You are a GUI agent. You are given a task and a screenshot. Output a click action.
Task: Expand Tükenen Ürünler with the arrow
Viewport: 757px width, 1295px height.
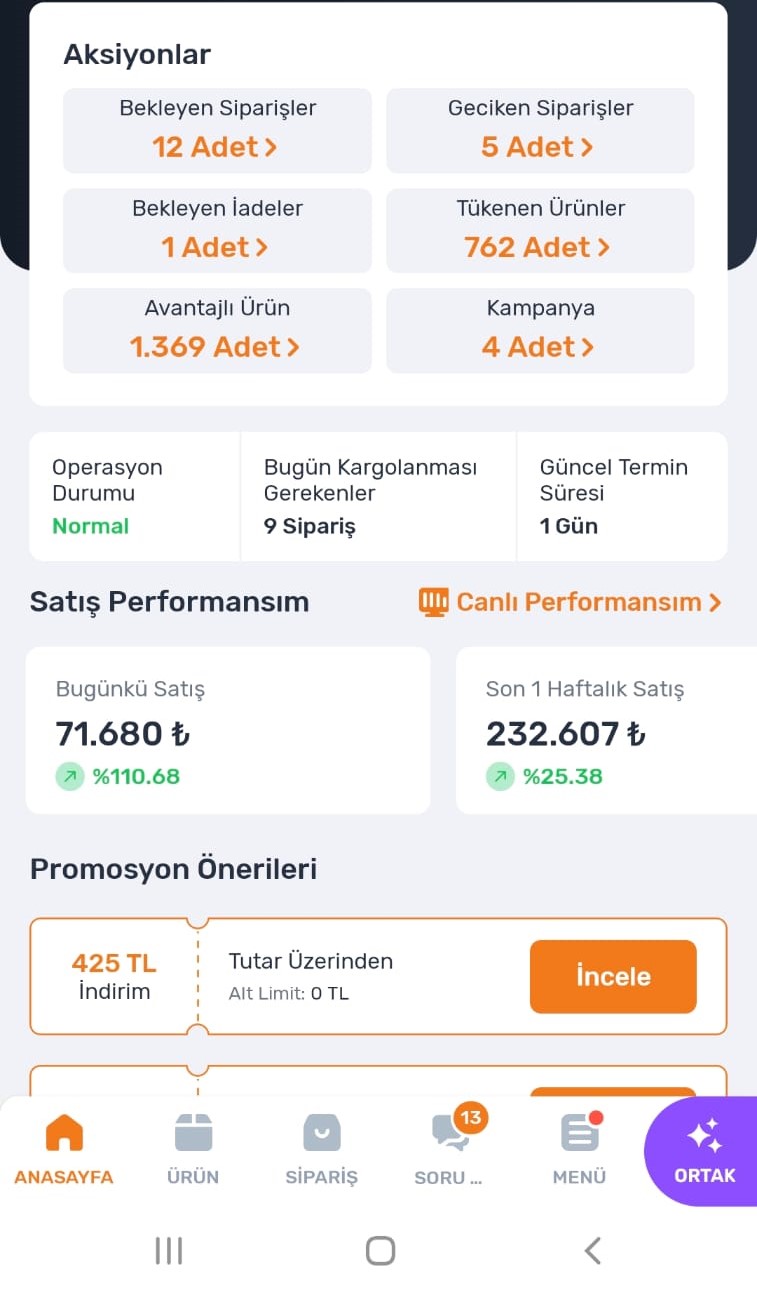tap(604, 246)
